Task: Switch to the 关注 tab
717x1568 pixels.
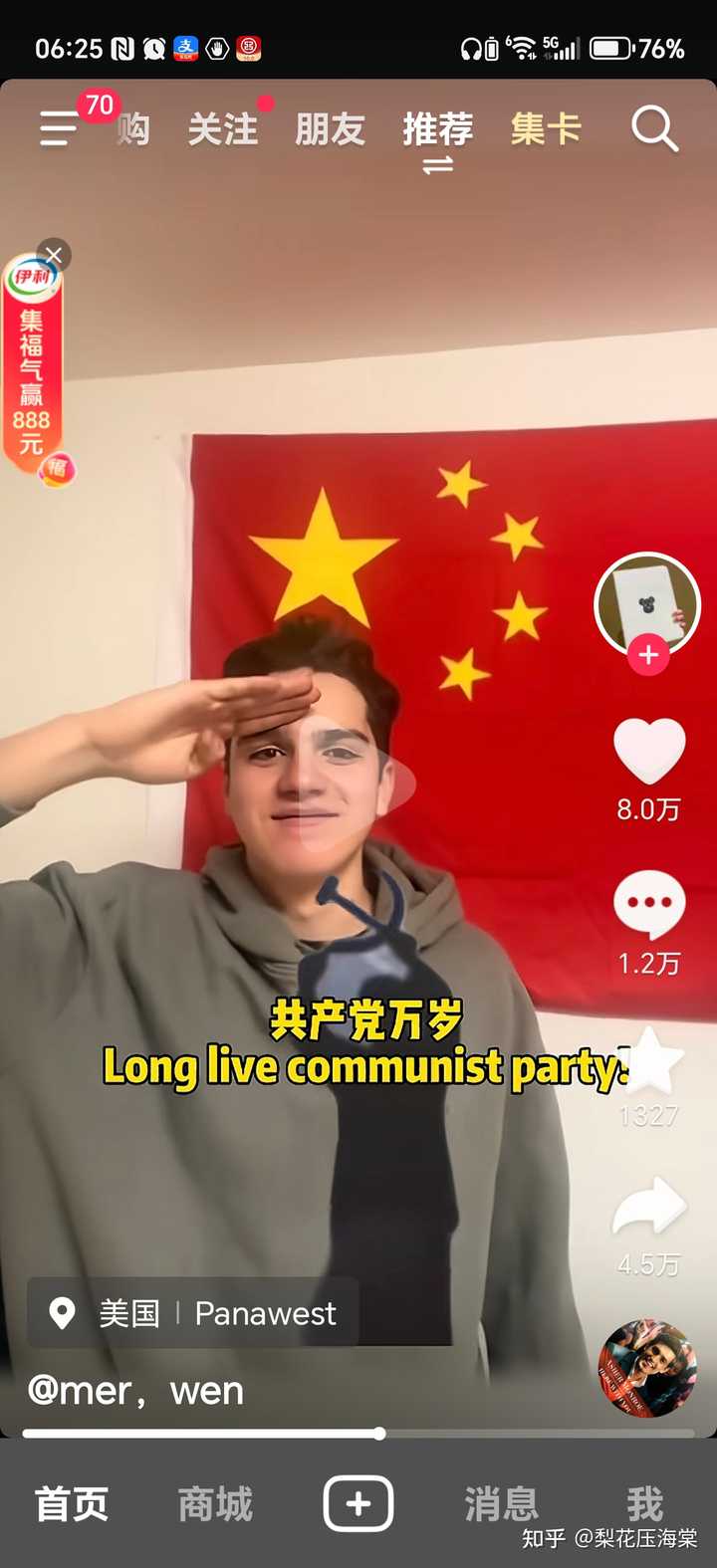Action: click(x=223, y=129)
